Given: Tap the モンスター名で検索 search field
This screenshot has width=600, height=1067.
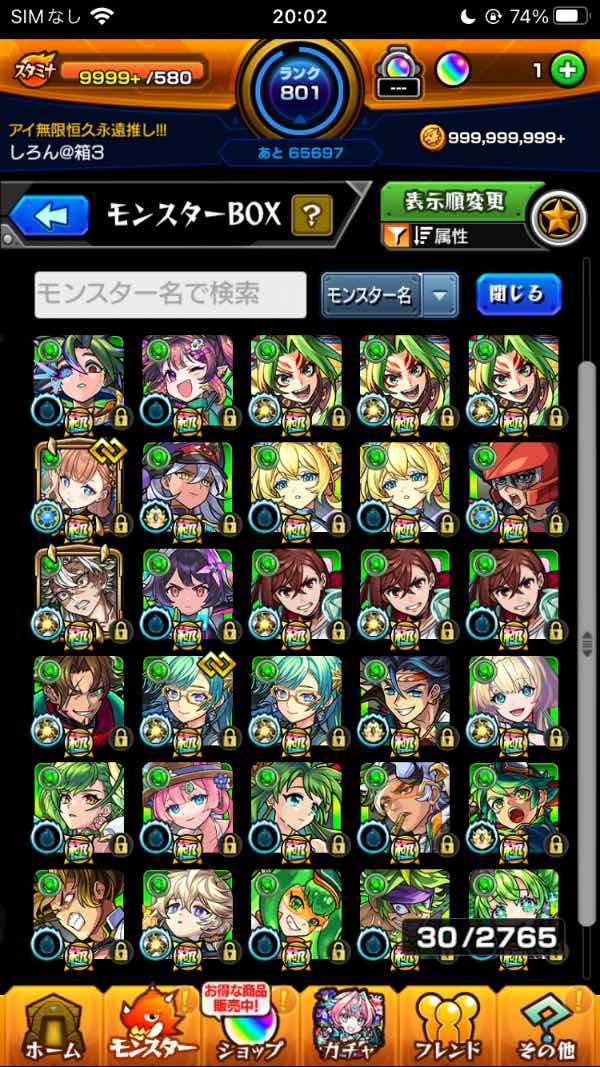Looking at the screenshot, I should click(x=170, y=294).
